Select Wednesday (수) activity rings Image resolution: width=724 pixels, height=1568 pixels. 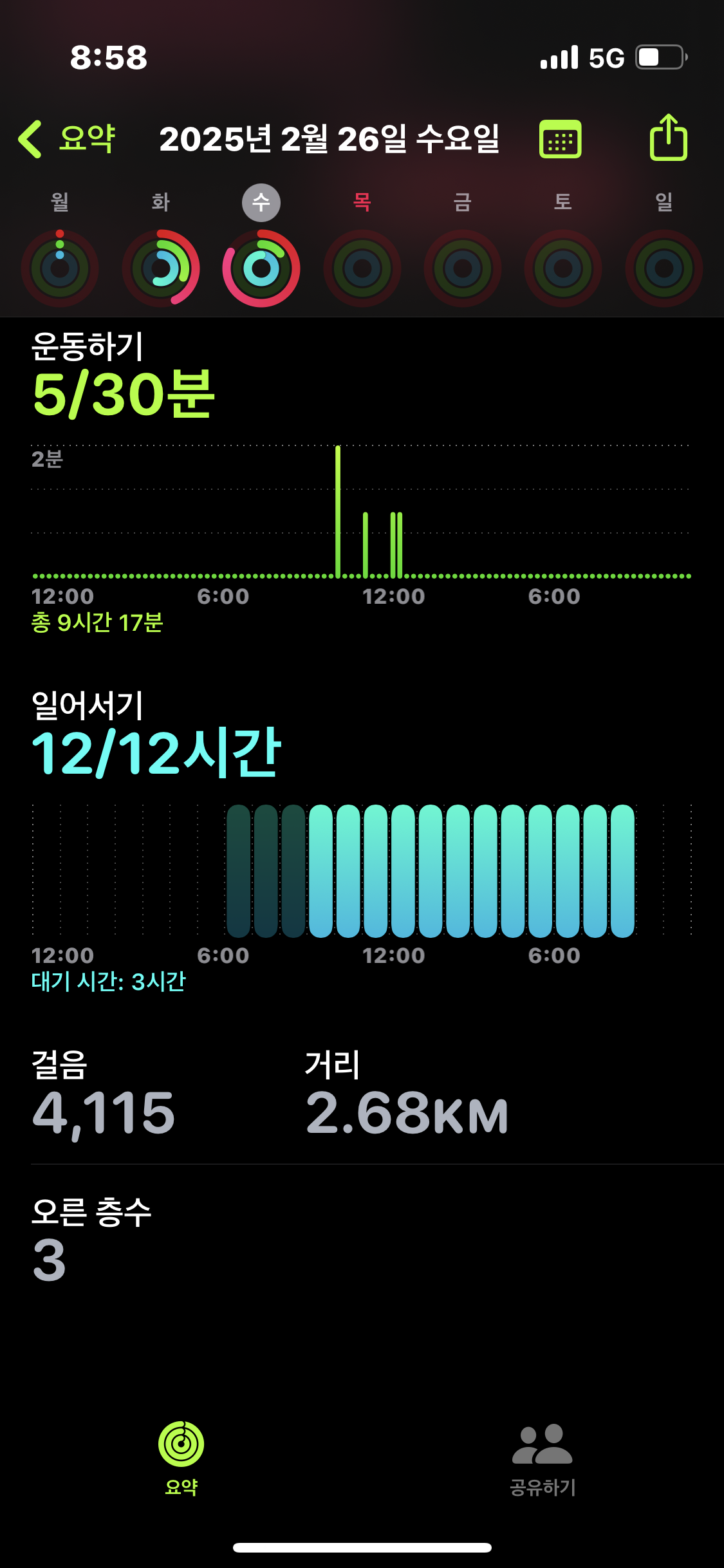point(261,268)
